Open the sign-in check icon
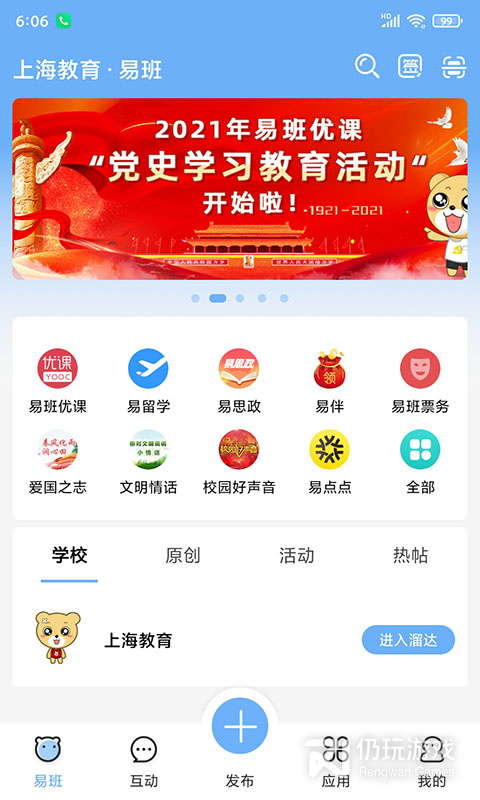The image size is (480, 800). pyautogui.click(x=410, y=66)
